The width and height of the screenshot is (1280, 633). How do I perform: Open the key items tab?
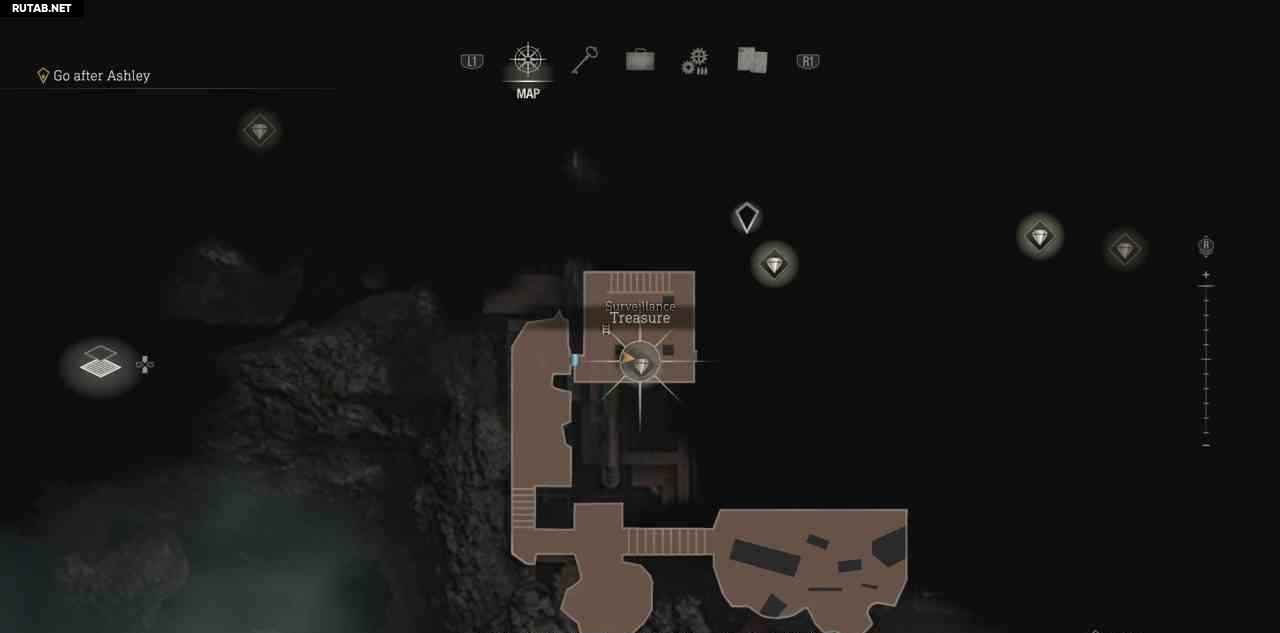(584, 61)
